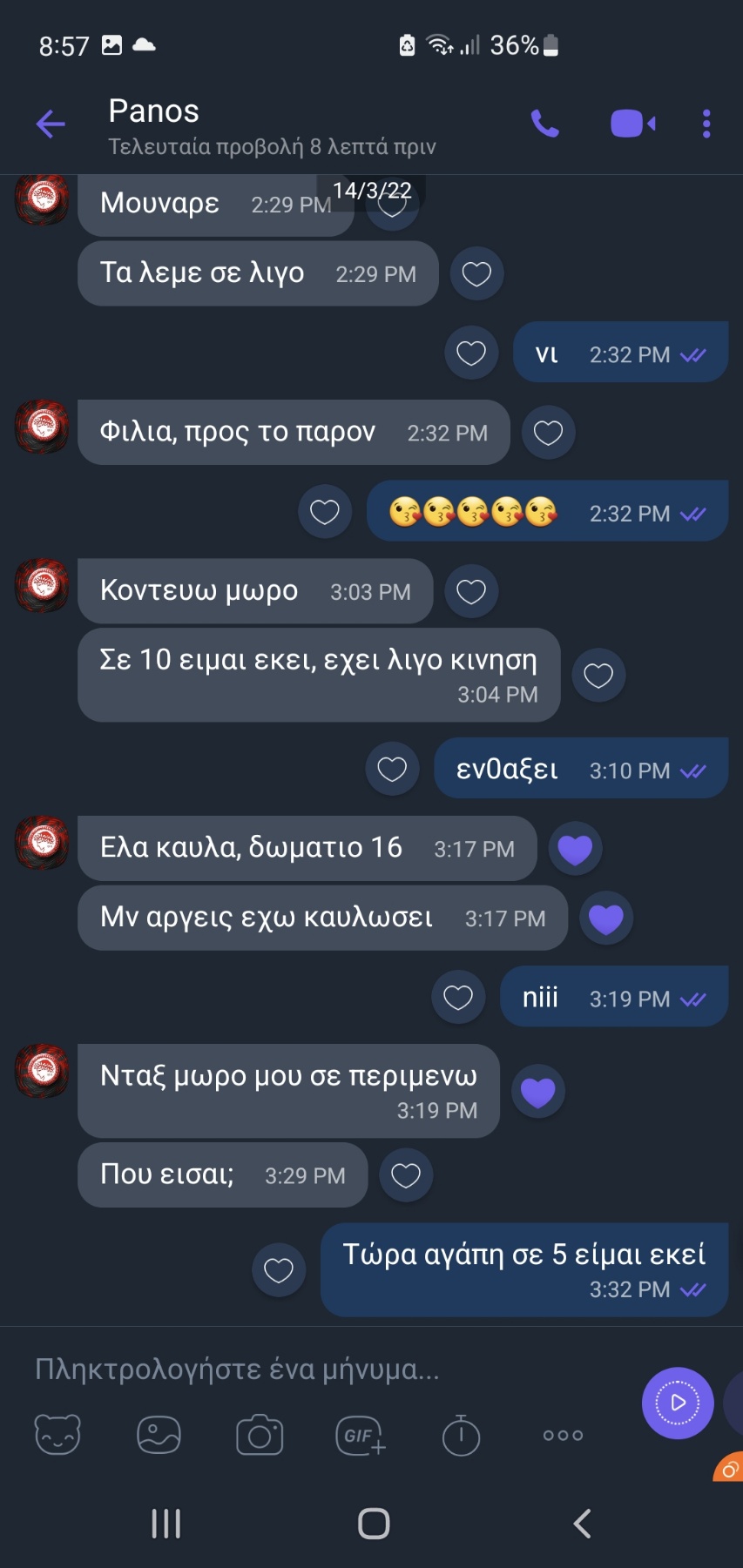743x1568 pixels.
Task: Like the "Σε 10 ειμαι εκει" message
Action: click(598, 675)
